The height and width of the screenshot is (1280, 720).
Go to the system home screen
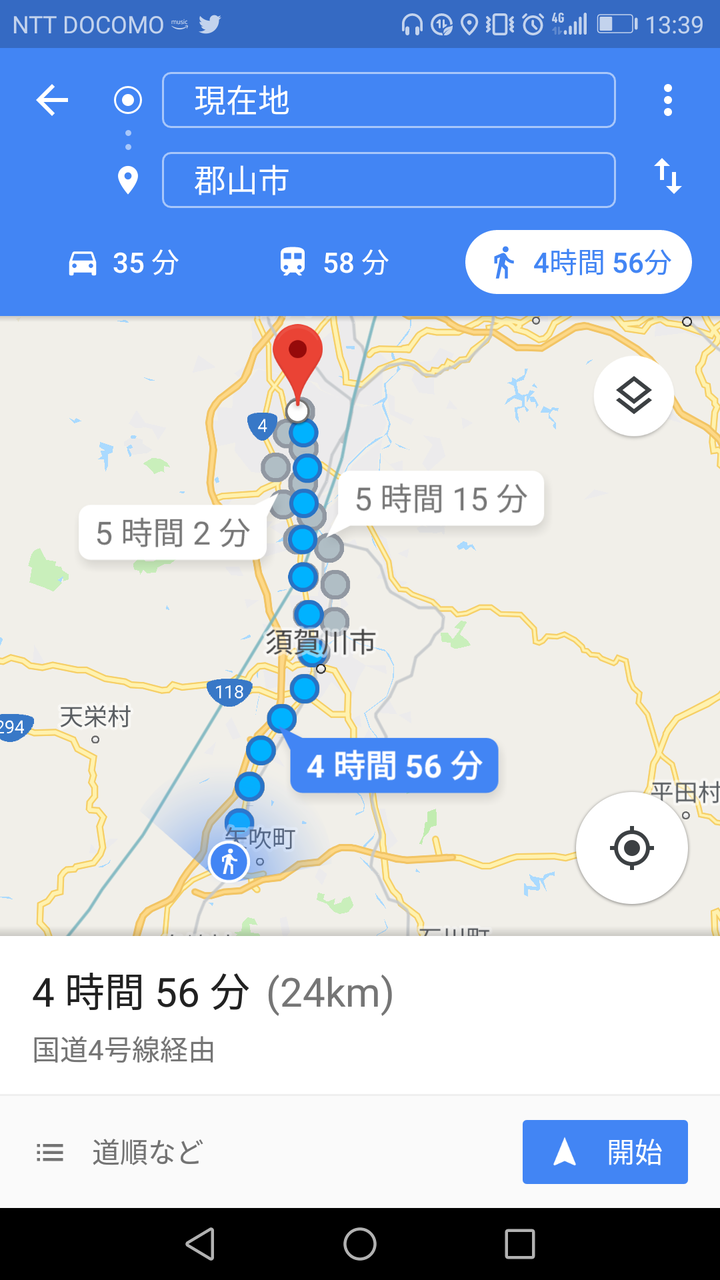360,1244
